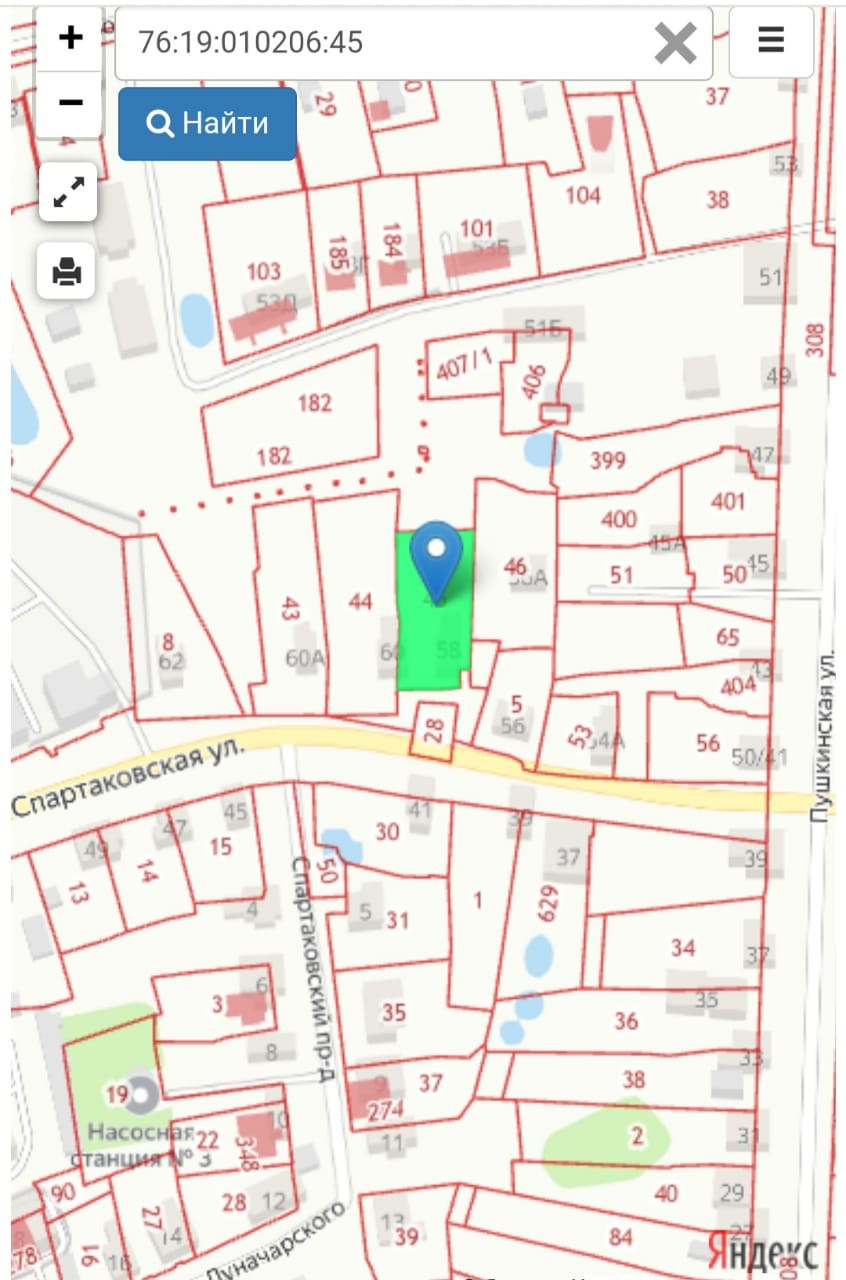
Task: Tap the Найти search button
Action: (x=207, y=124)
